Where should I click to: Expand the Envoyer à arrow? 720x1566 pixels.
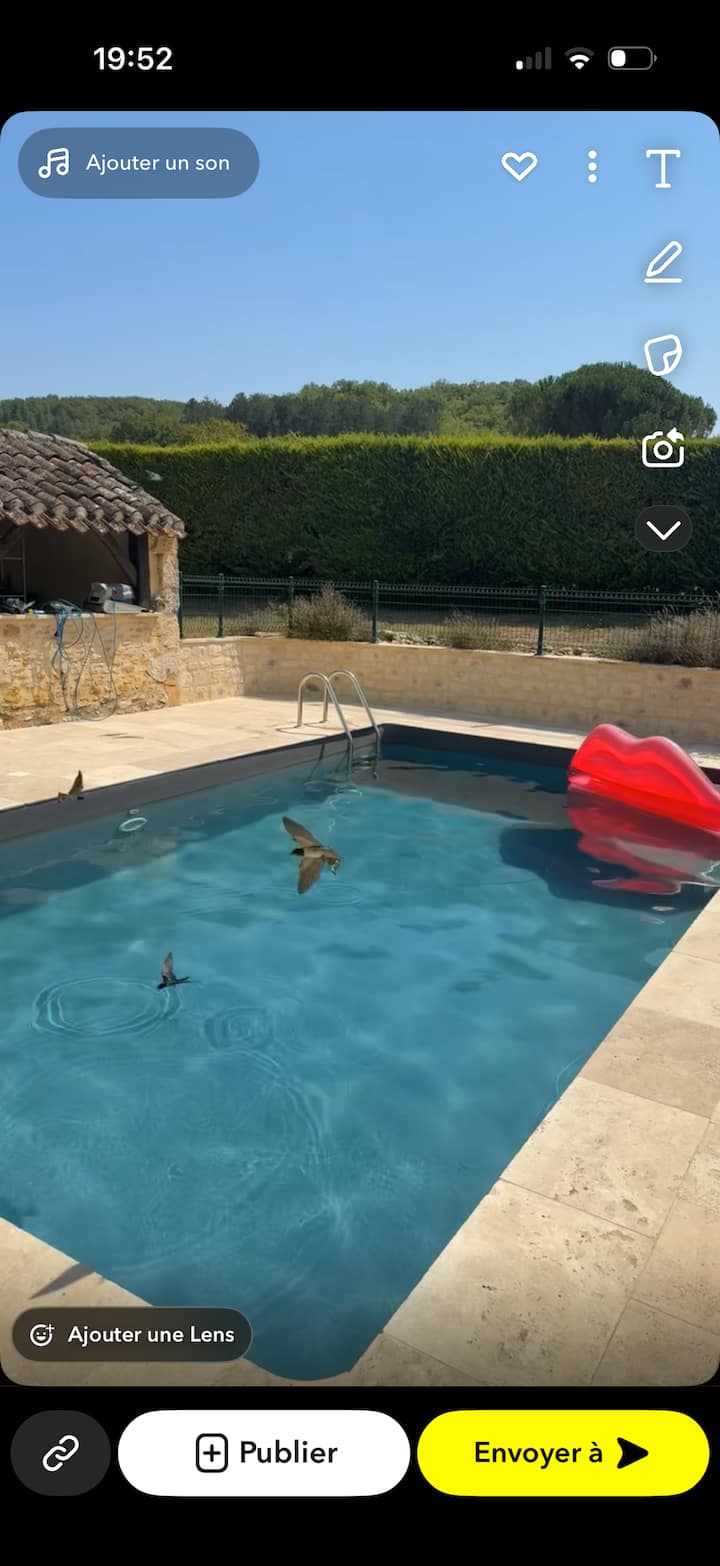click(631, 1452)
